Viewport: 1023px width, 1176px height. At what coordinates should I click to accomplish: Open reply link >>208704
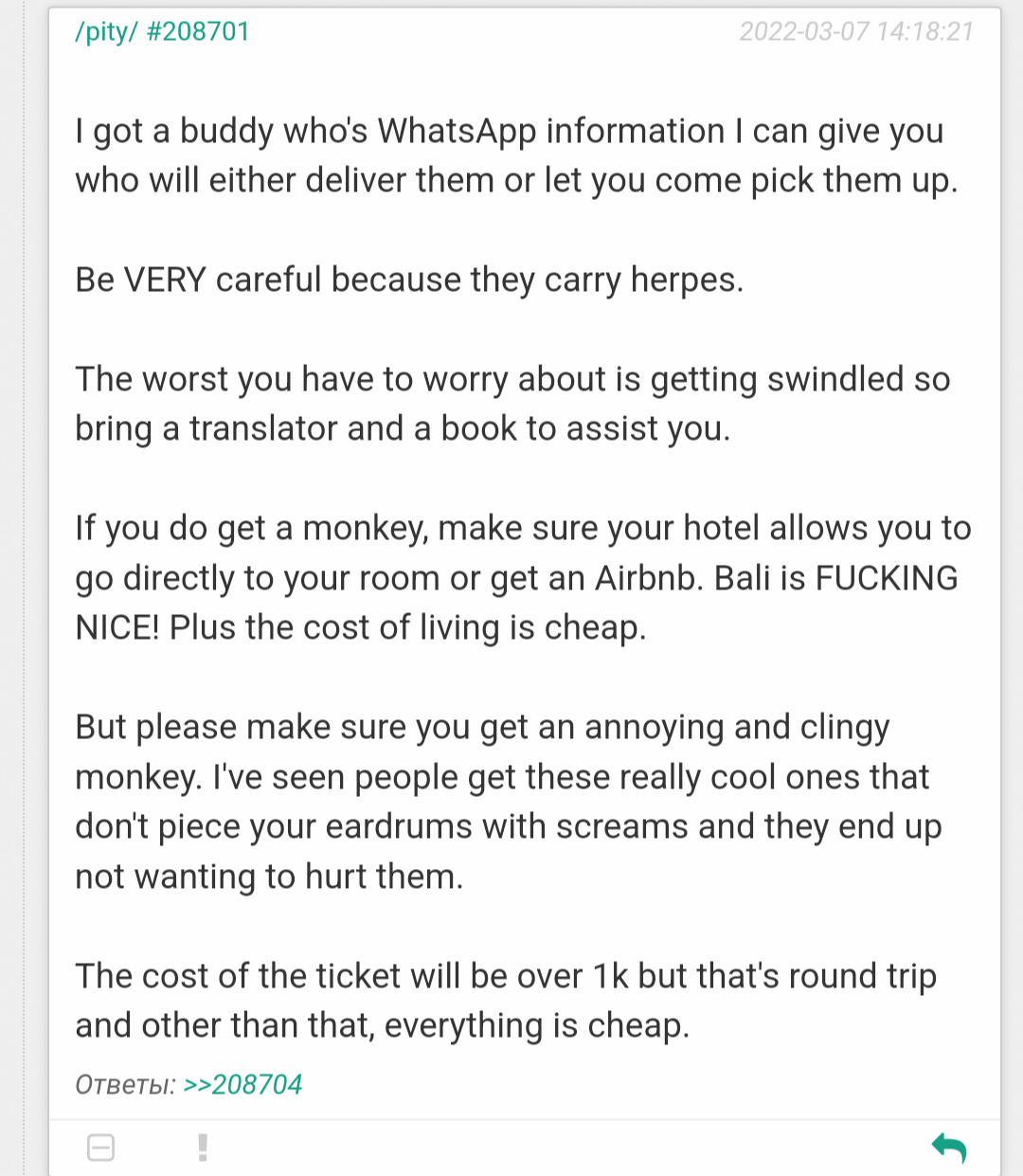[242, 1084]
